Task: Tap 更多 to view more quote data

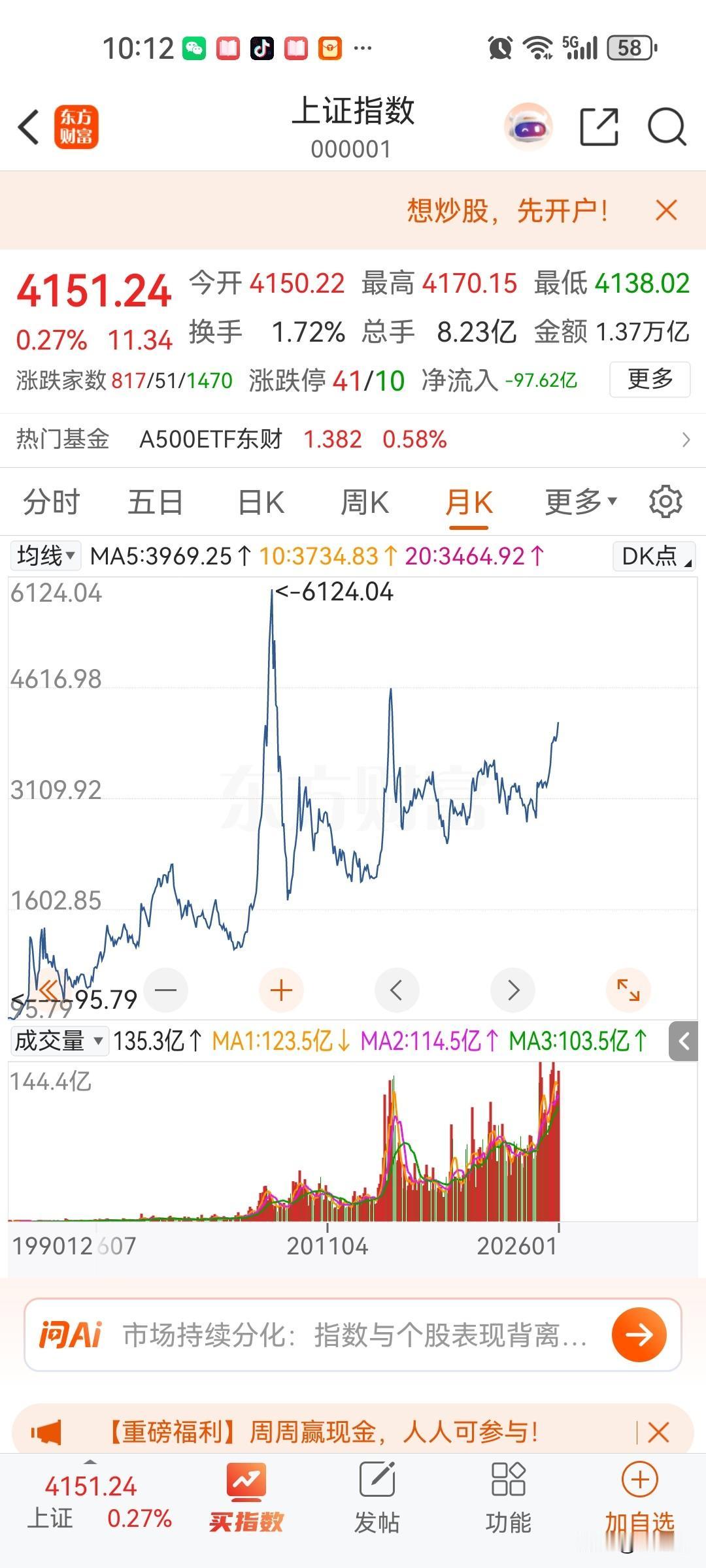Action: 649,380
